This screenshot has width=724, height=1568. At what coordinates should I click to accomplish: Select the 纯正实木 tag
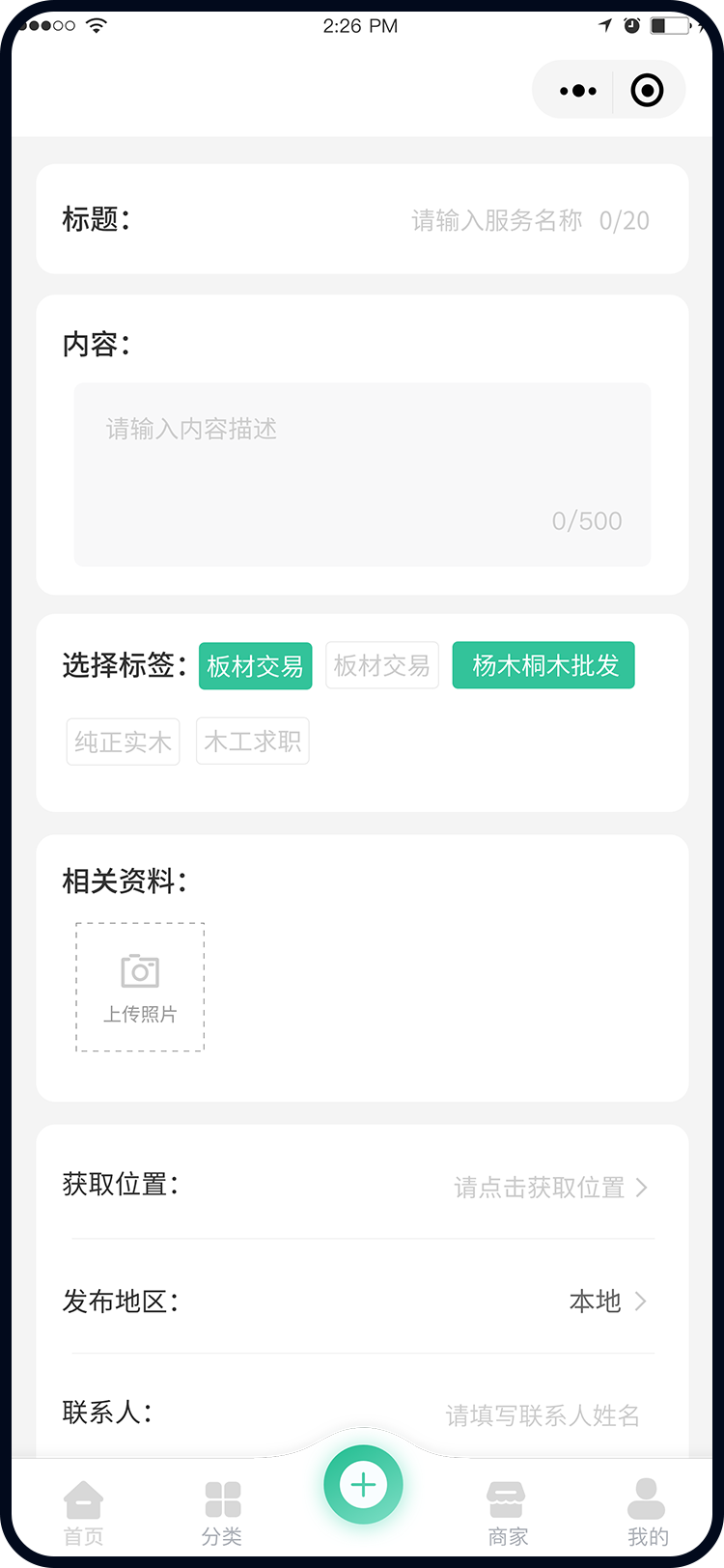tap(124, 742)
